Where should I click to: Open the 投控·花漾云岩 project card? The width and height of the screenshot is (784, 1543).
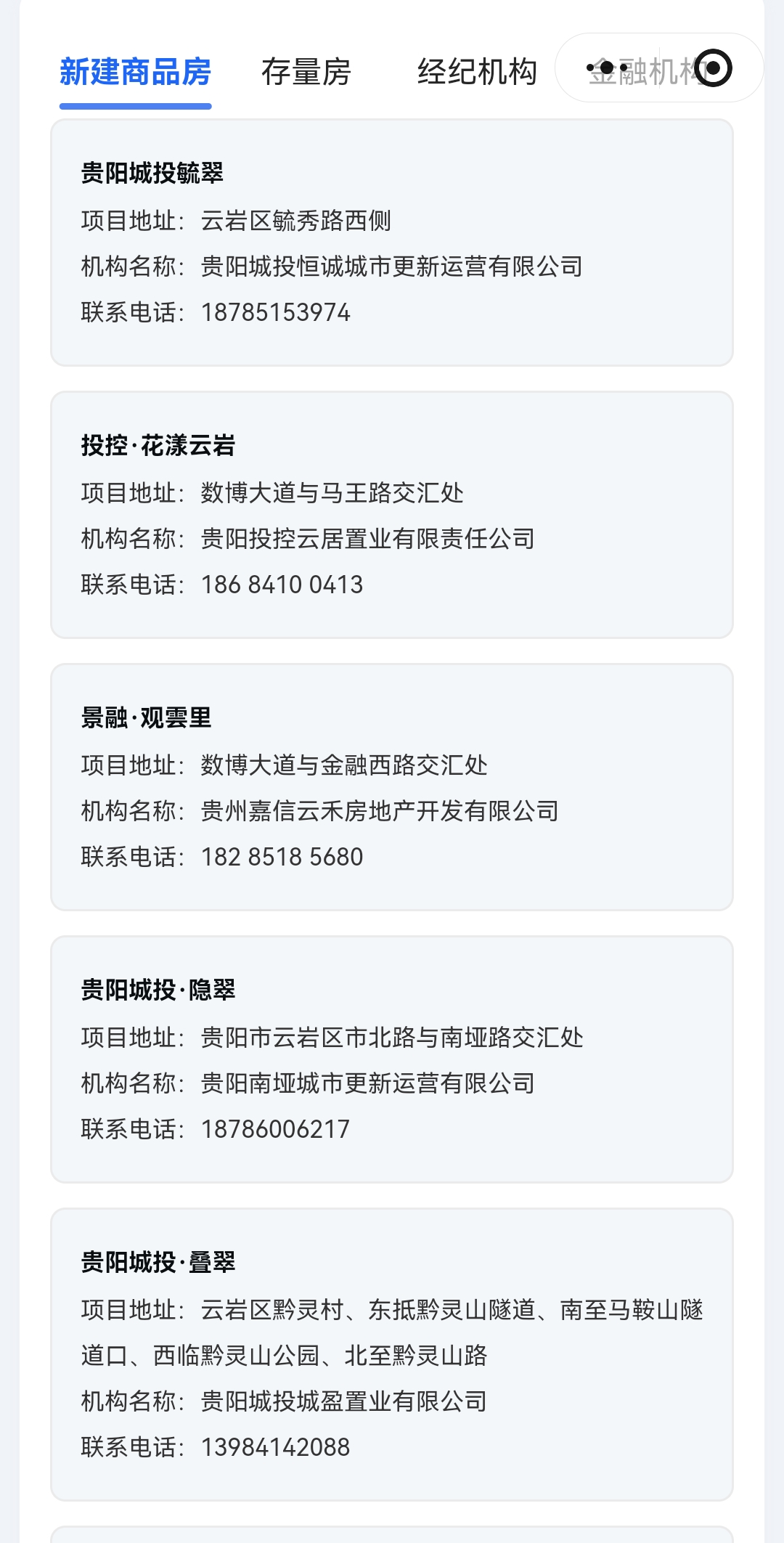click(x=391, y=515)
